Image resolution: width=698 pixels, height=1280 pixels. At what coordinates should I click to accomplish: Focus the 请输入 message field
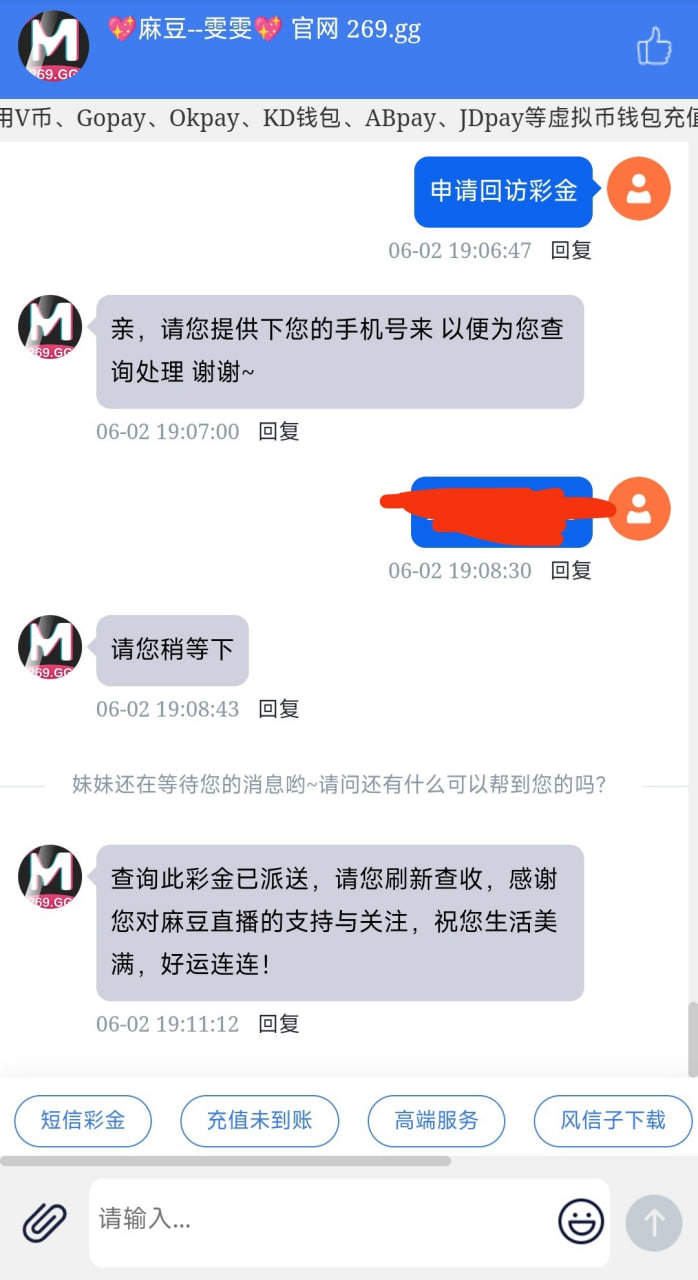320,1220
